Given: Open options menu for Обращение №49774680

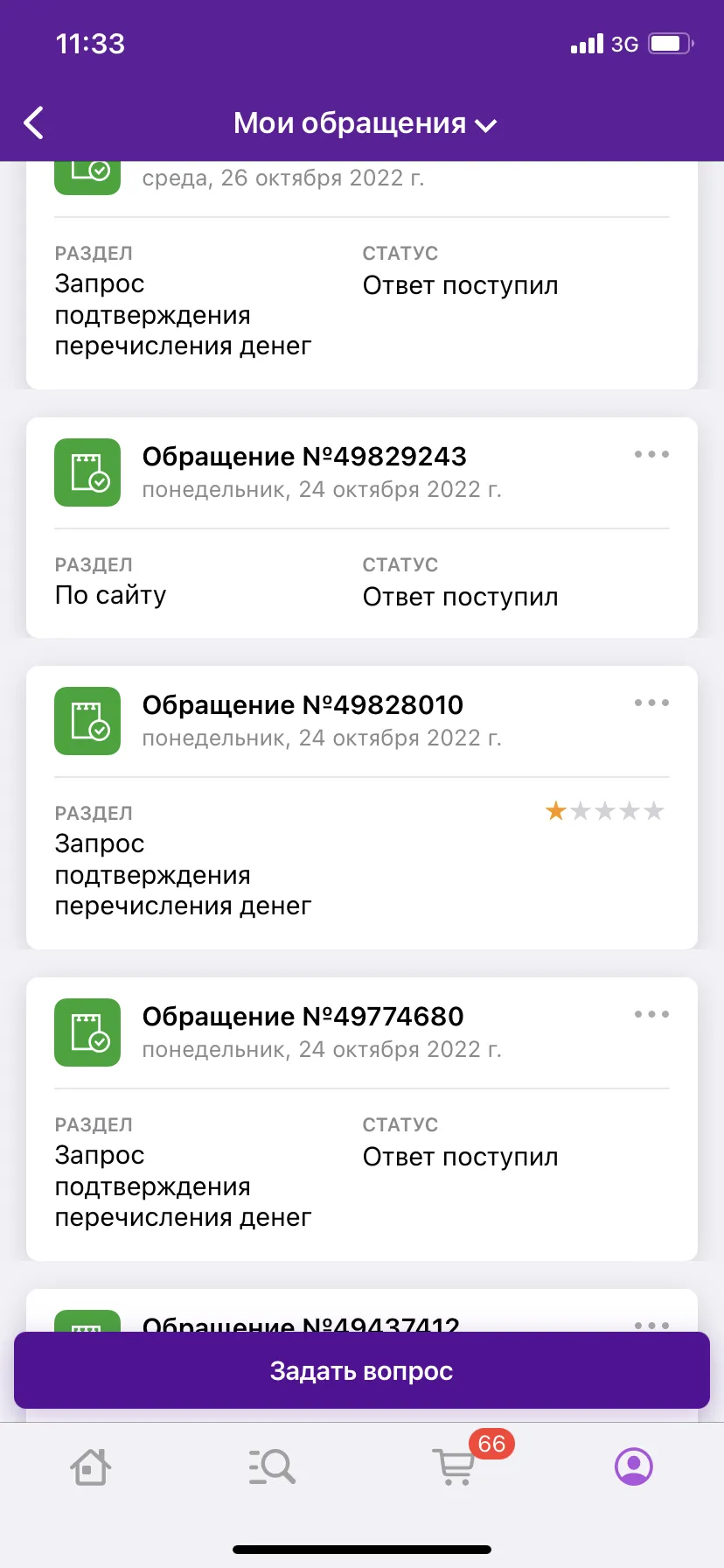Looking at the screenshot, I should click(x=652, y=1014).
